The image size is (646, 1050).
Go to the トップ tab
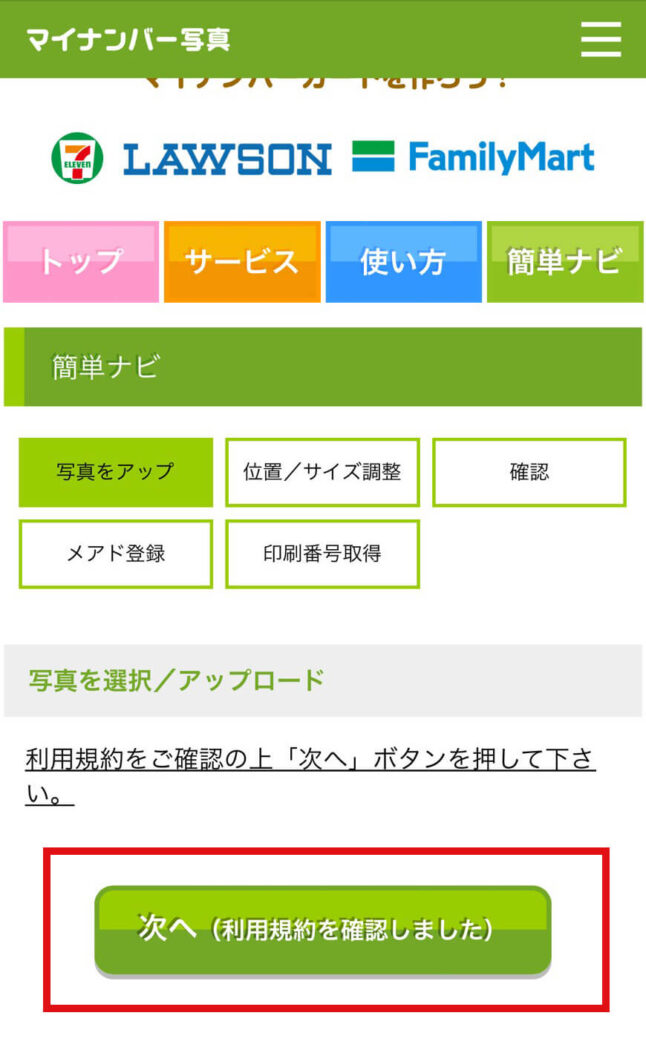click(81, 262)
